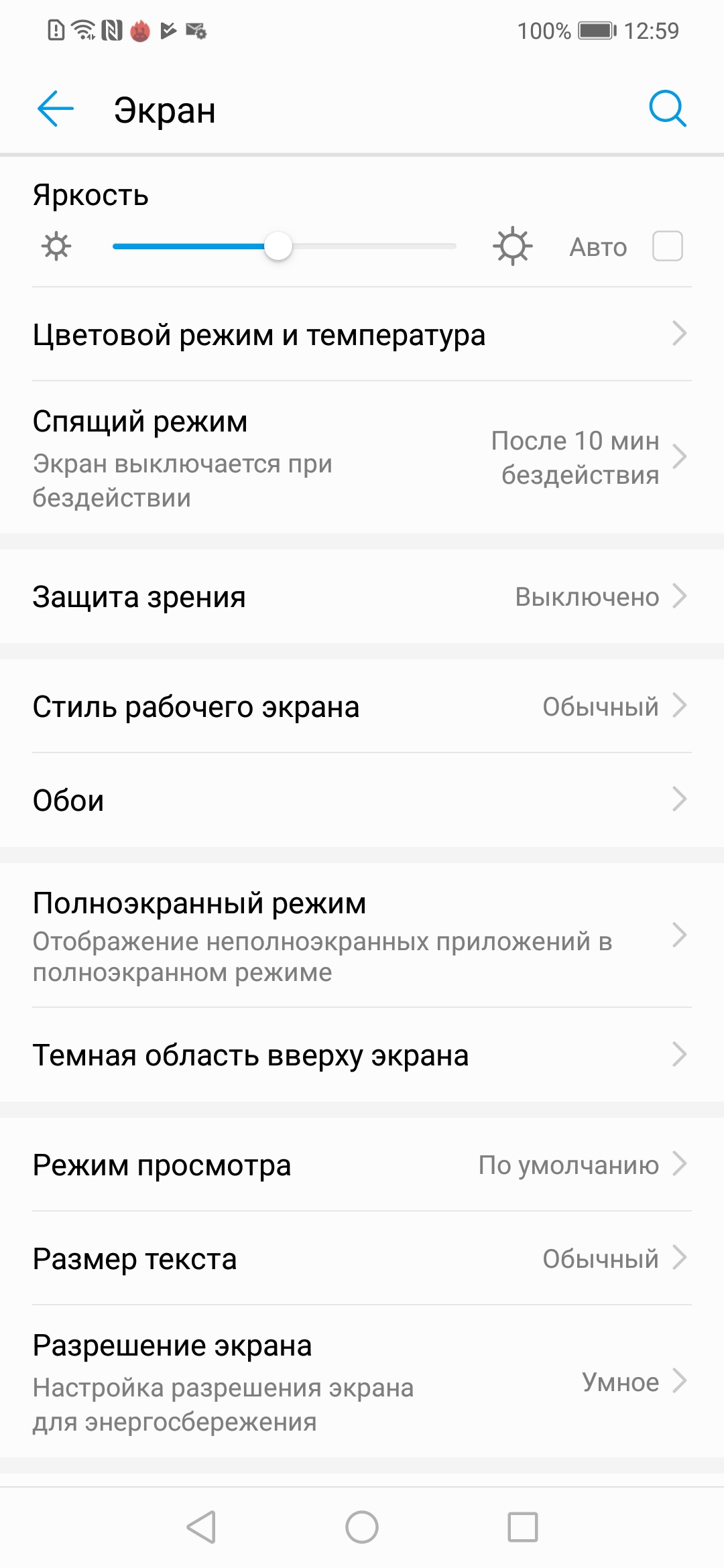Enable the Авто brightness checkbox
Viewport: 724px width, 1568px height.
[667, 247]
